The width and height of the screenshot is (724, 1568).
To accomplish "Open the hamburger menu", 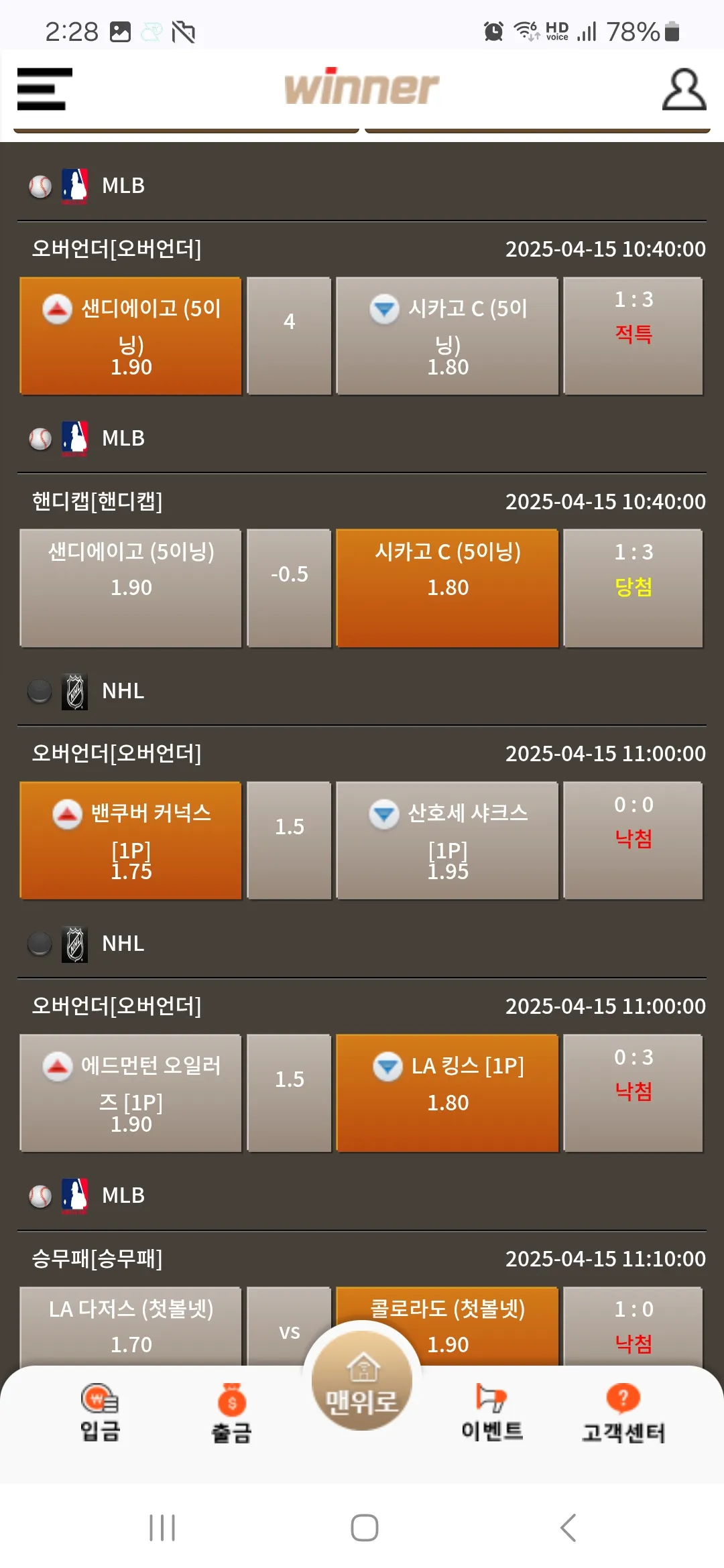I will [44, 89].
